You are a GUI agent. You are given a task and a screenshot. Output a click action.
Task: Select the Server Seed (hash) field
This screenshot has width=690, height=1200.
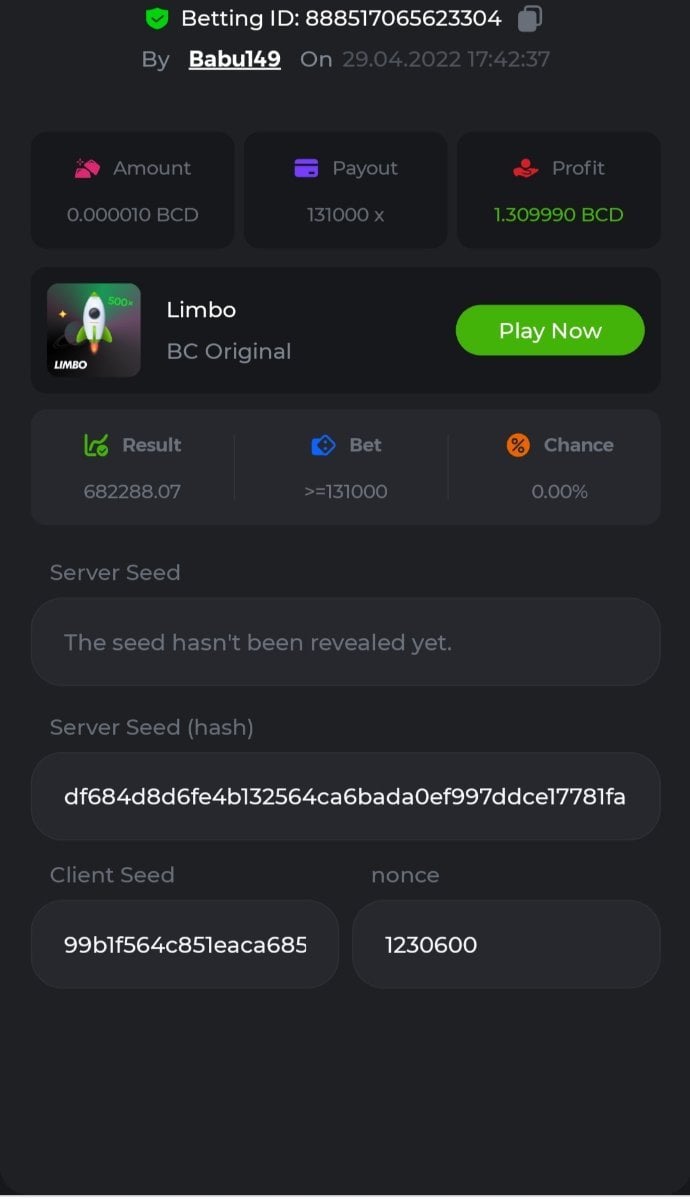click(x=345, y=797)
